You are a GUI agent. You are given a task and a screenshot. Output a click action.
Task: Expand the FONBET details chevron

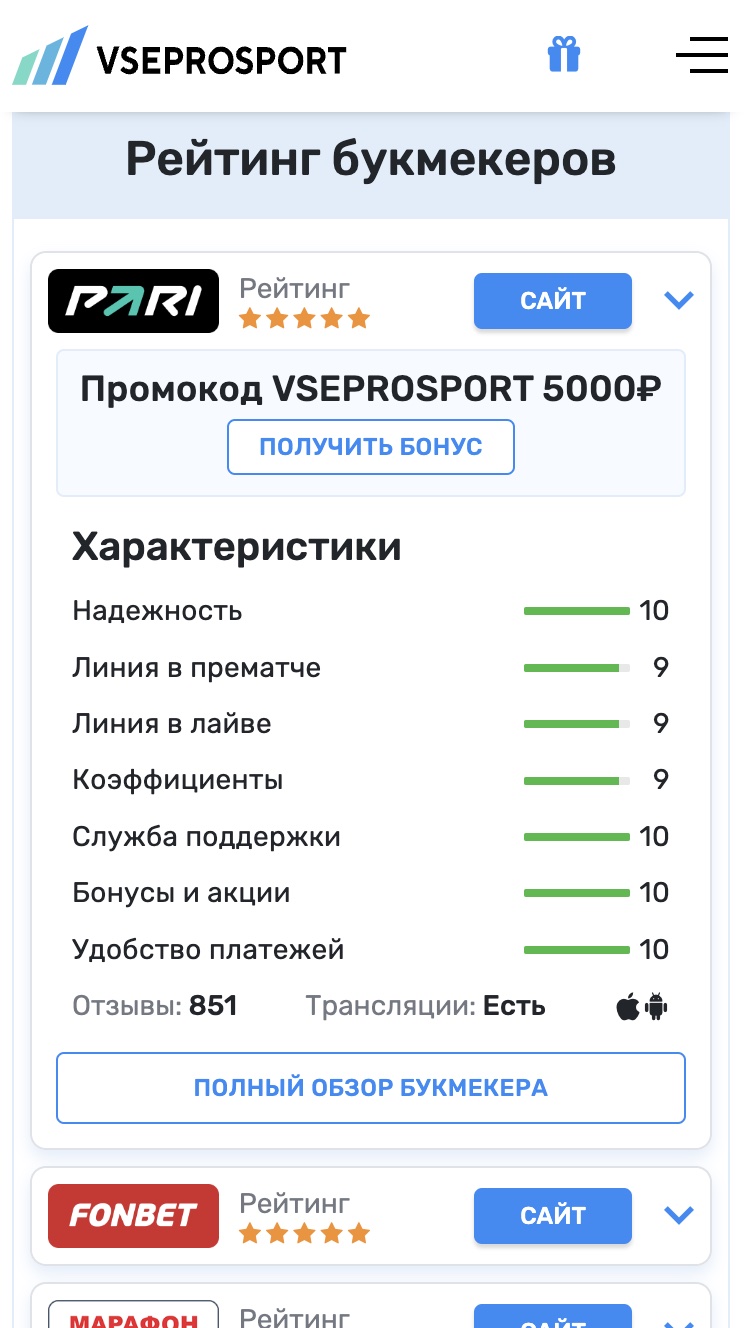tap(679, 1215)
